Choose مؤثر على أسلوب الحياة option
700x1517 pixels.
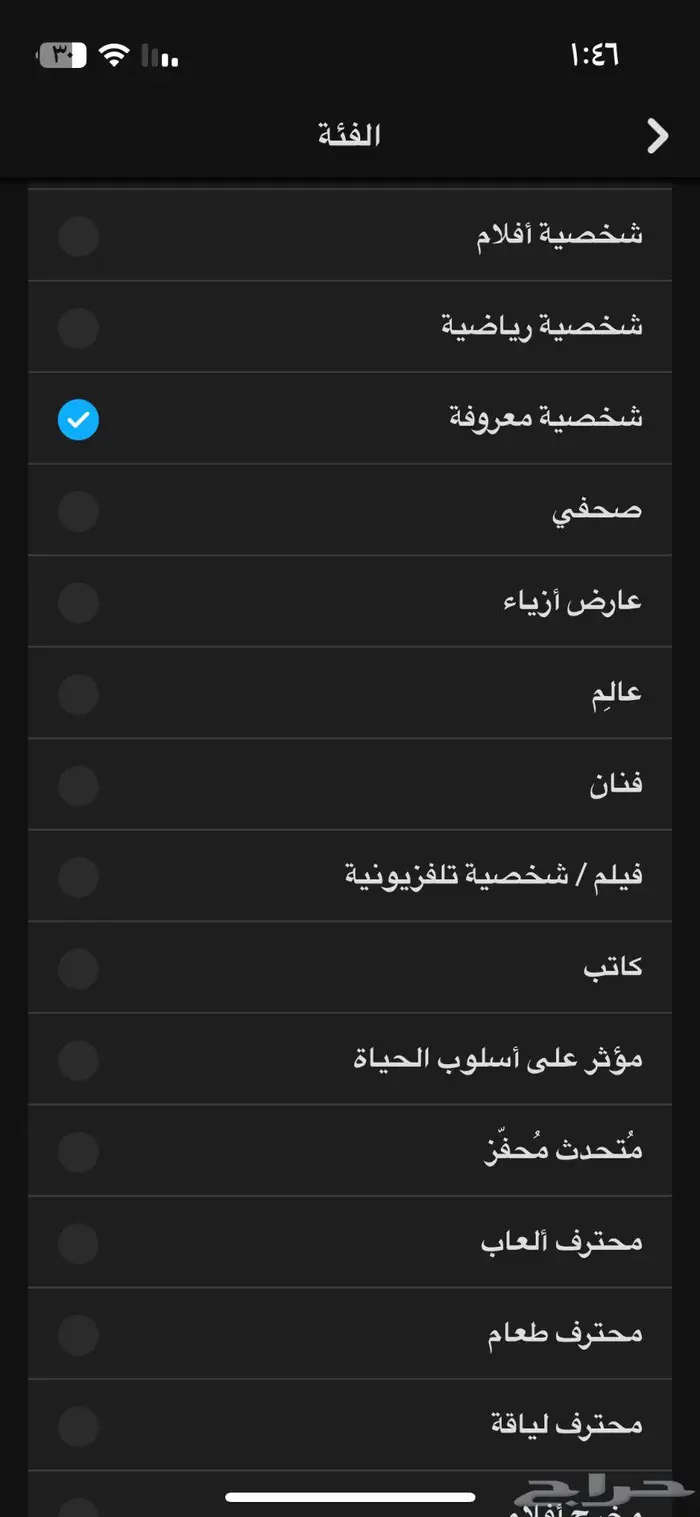[350, 1059]
